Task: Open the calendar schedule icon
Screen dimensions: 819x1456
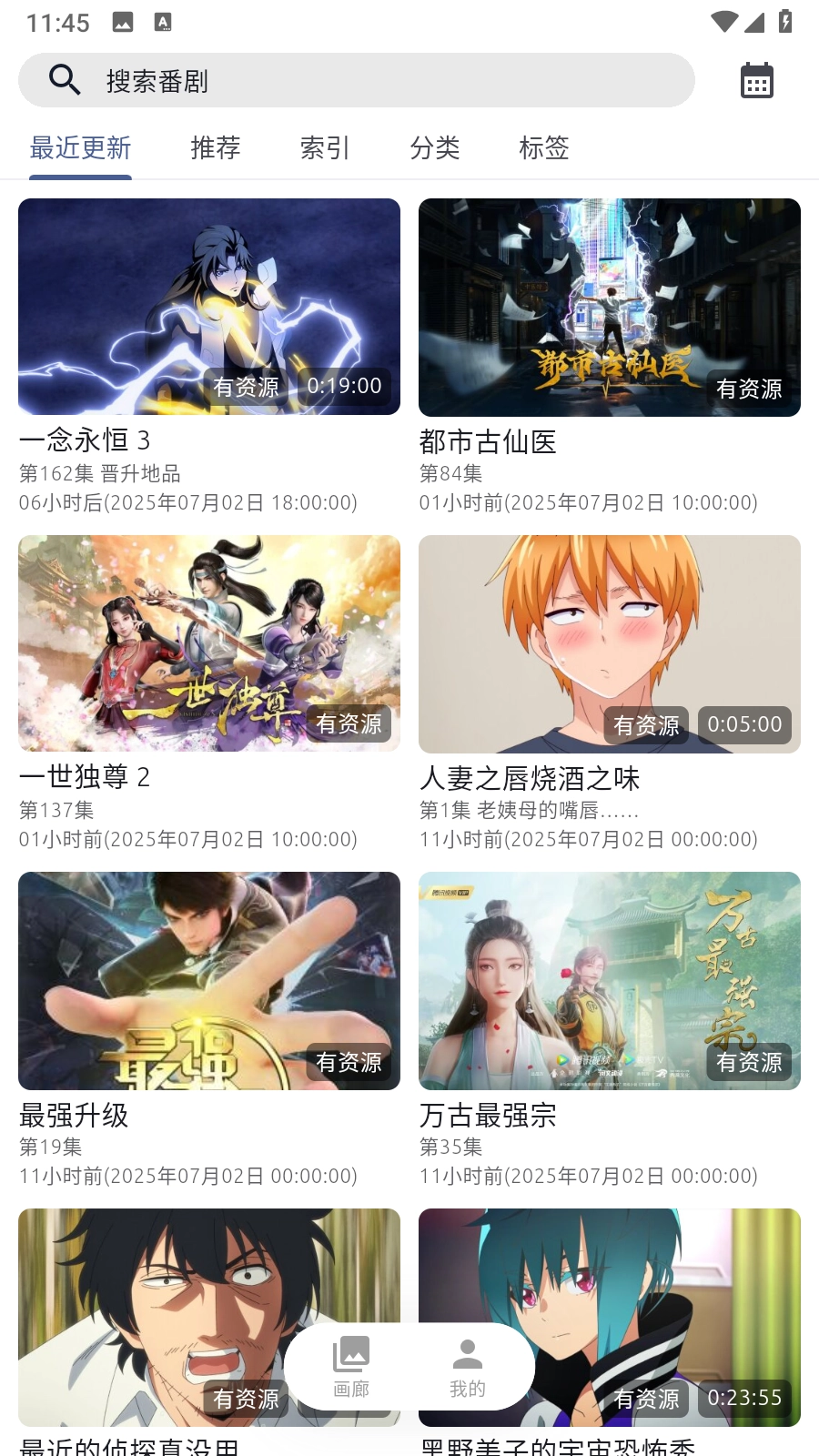Action: 756,81
